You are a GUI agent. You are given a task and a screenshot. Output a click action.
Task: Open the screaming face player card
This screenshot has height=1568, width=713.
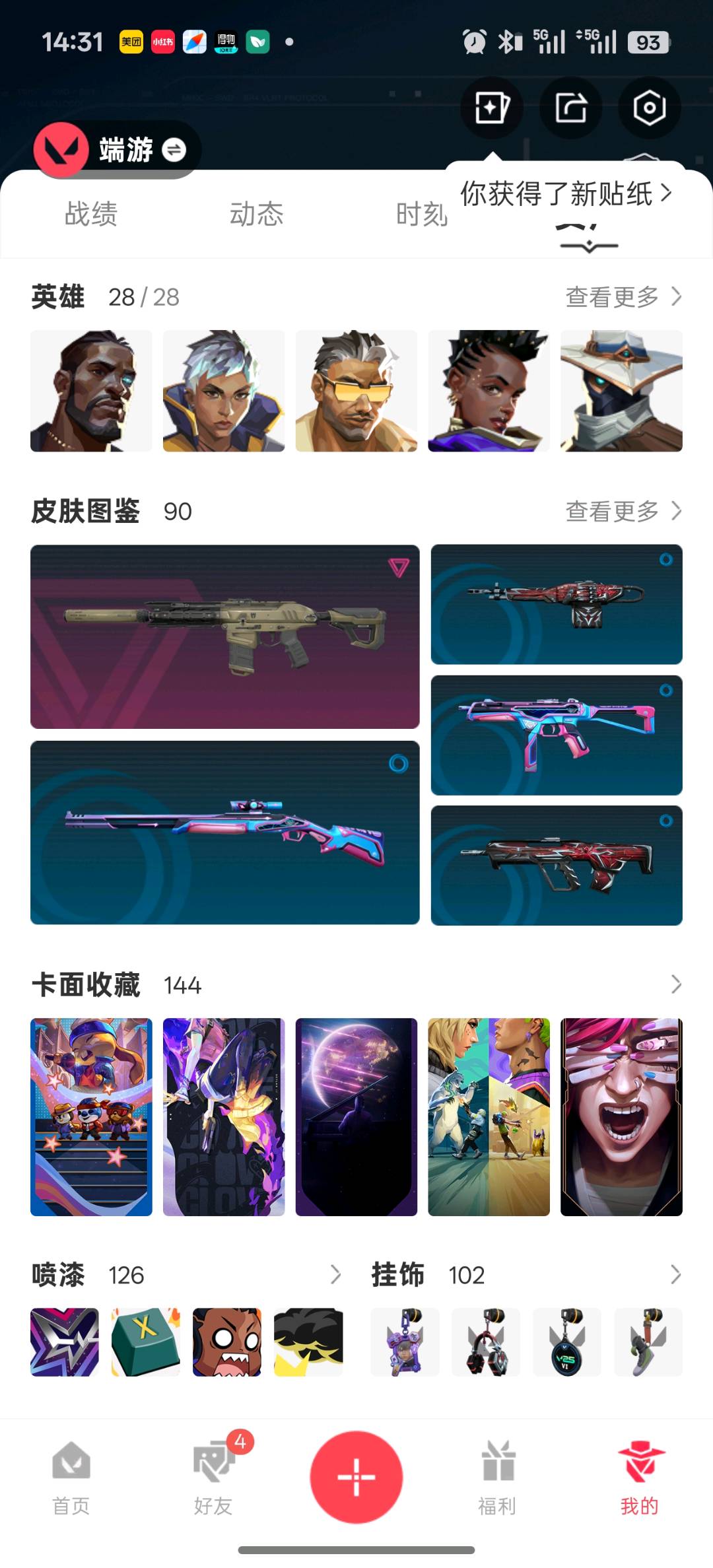[x=621, y=1116]
